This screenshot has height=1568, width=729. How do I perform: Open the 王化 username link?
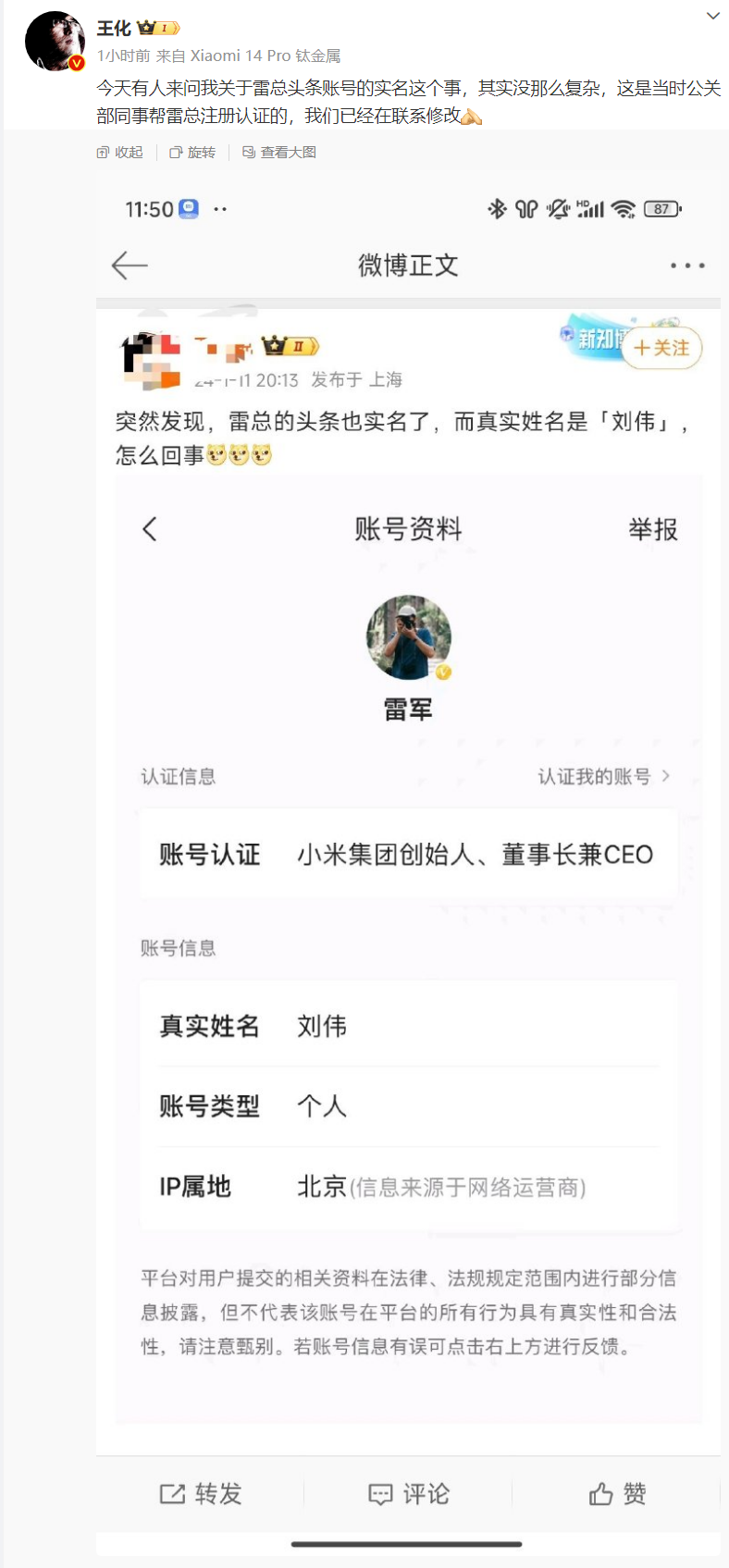click(114, 29)
